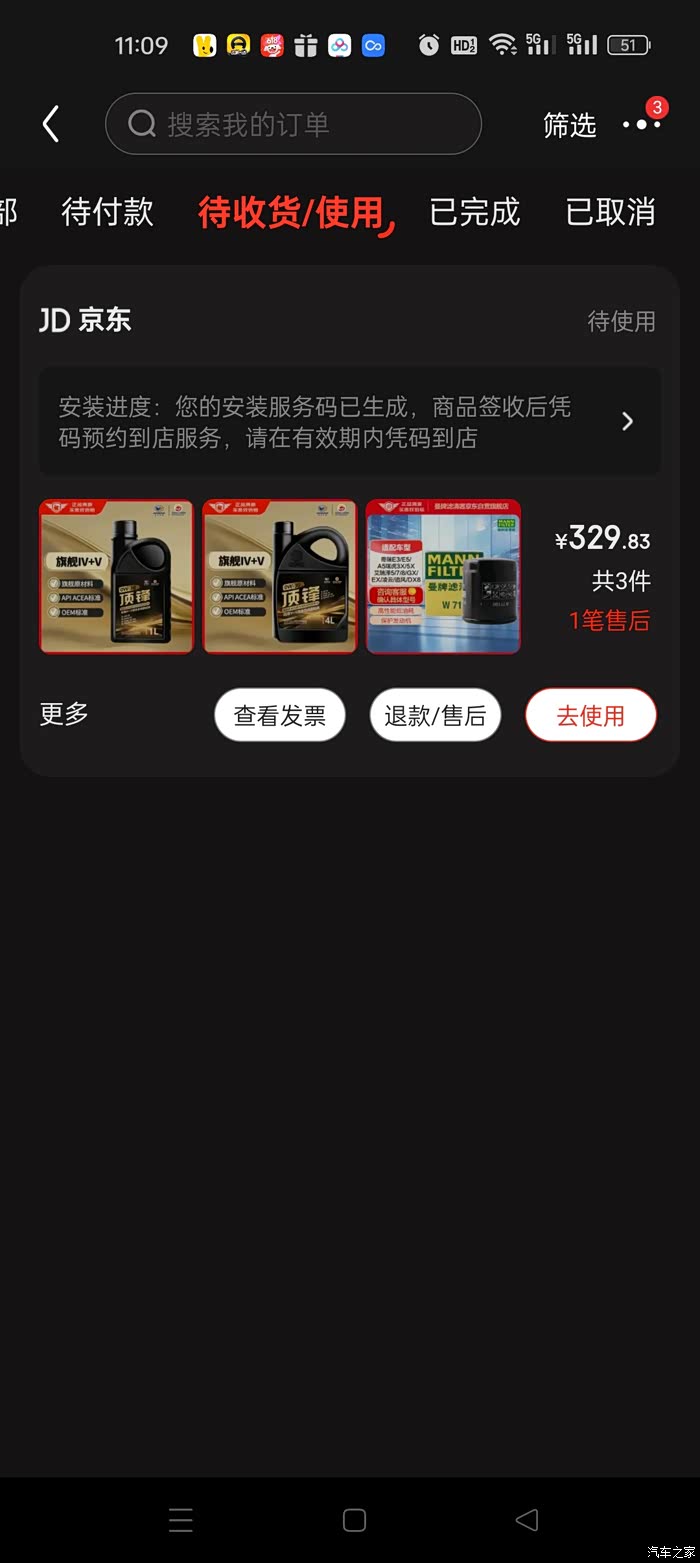Screen dimensions: 700x1563
Task: Open the three-dot overflow menu
Action: (x=641, y=124)
